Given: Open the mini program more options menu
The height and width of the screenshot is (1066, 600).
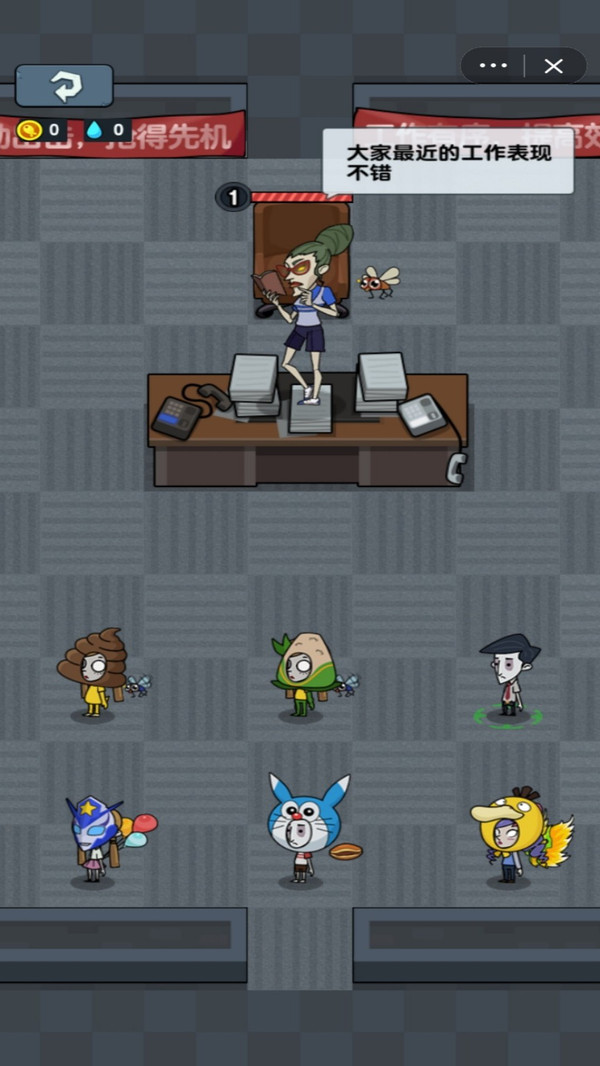Looking at the screenshot, I should 493,66.
